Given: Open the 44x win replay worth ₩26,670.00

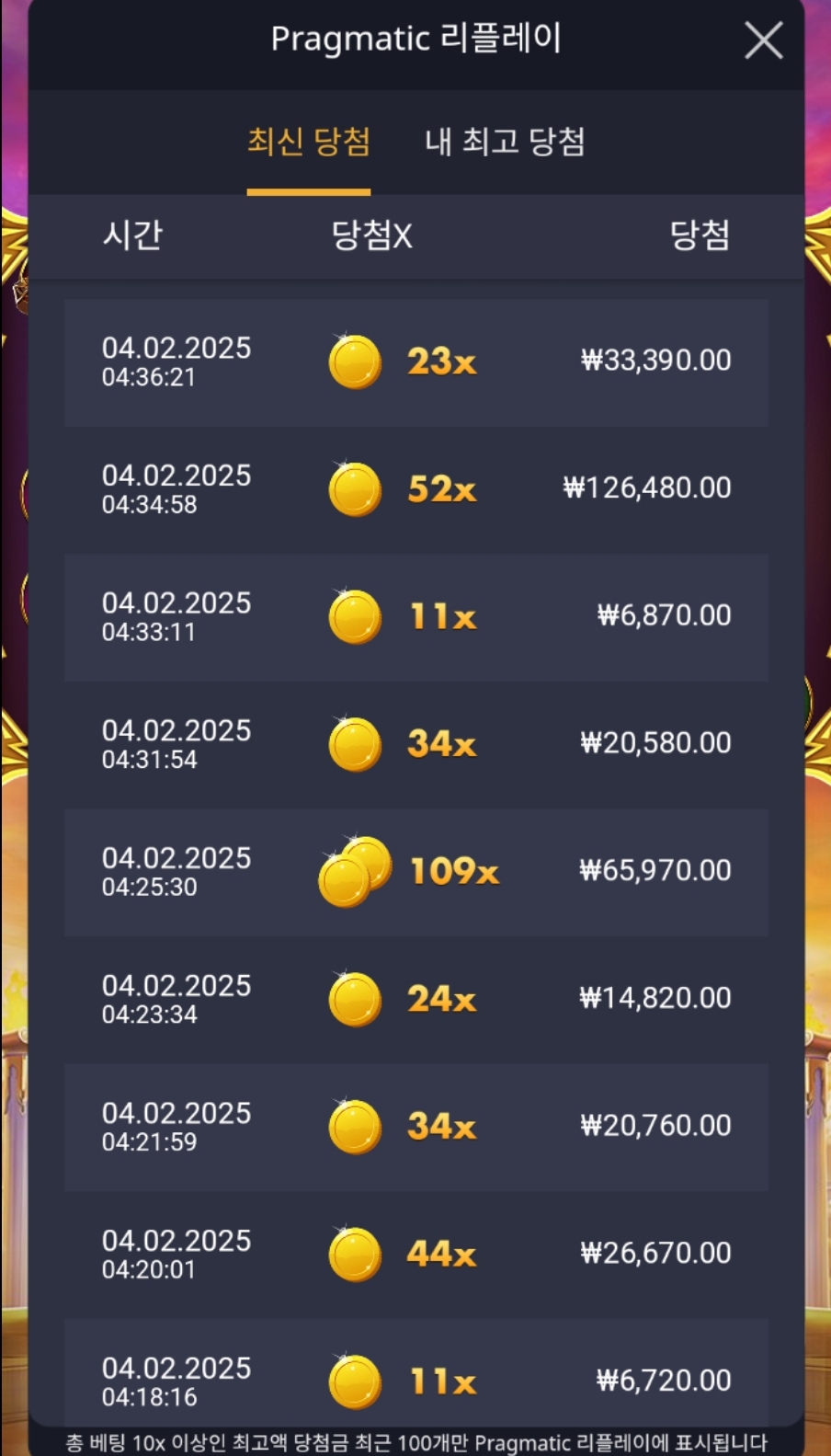Looking at the screenshot, I should click(x=415, y=1254).
